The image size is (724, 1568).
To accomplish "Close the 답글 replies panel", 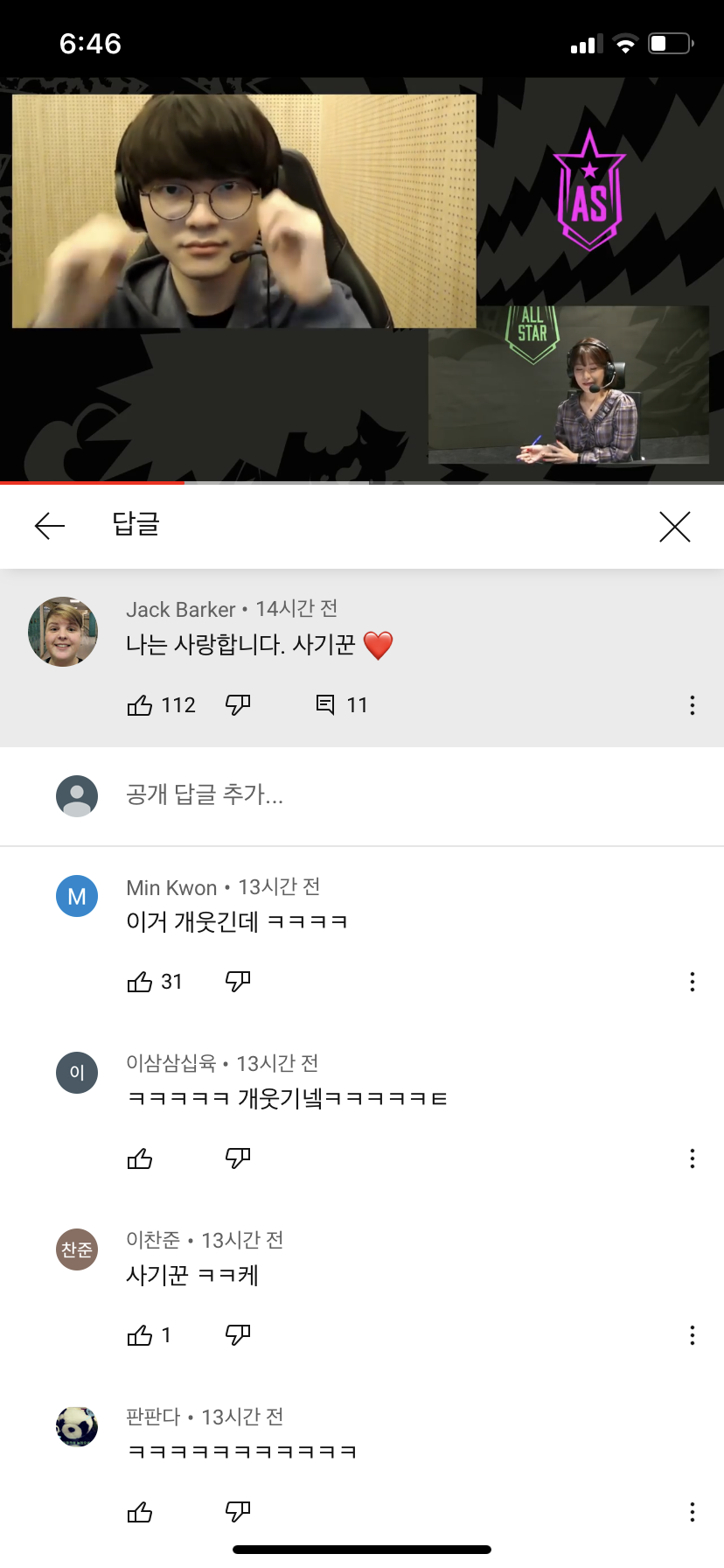I will tap(674, 527).
